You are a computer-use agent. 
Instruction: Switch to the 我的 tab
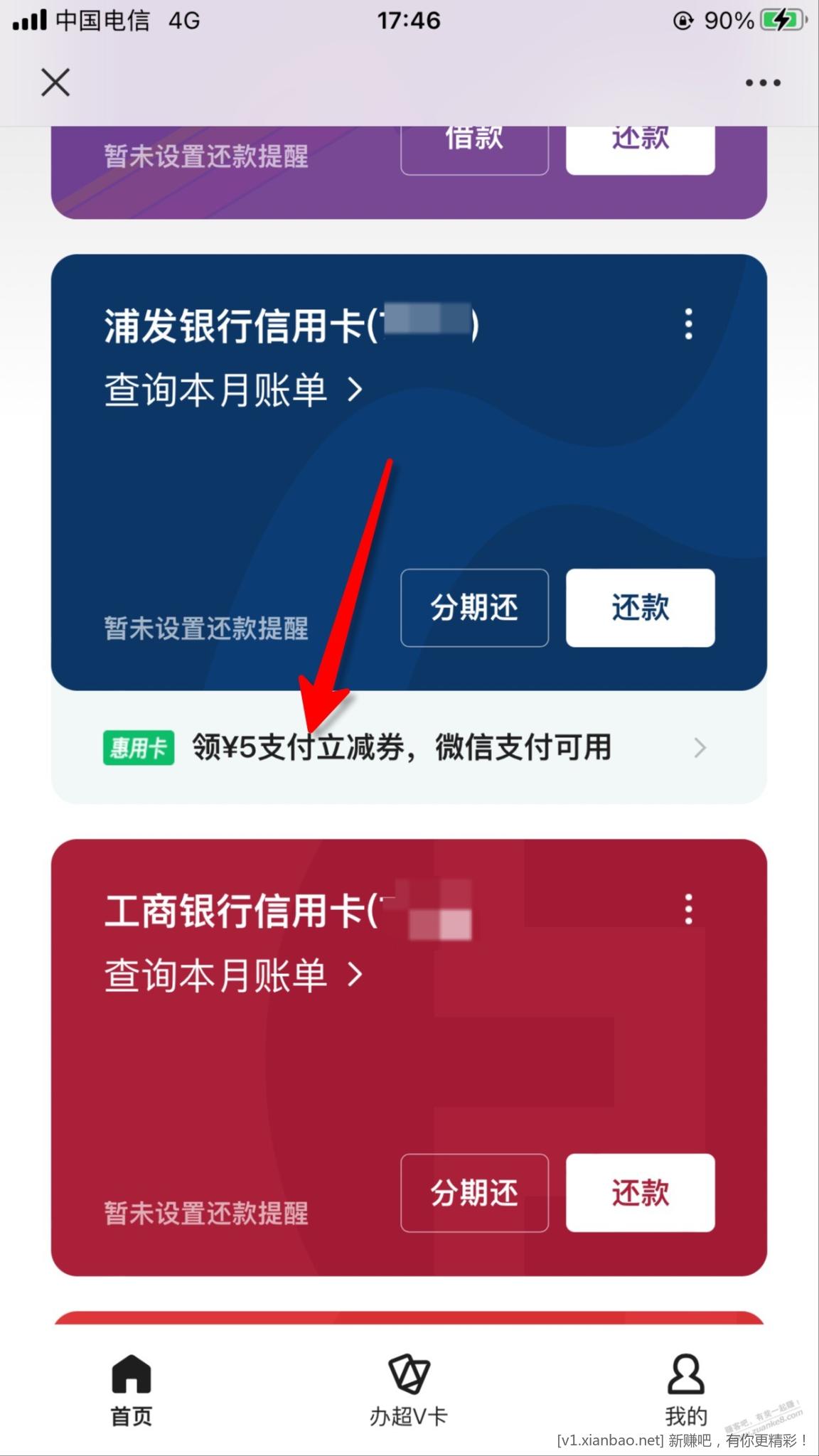pyautogui.click(x=685, y=1390)
